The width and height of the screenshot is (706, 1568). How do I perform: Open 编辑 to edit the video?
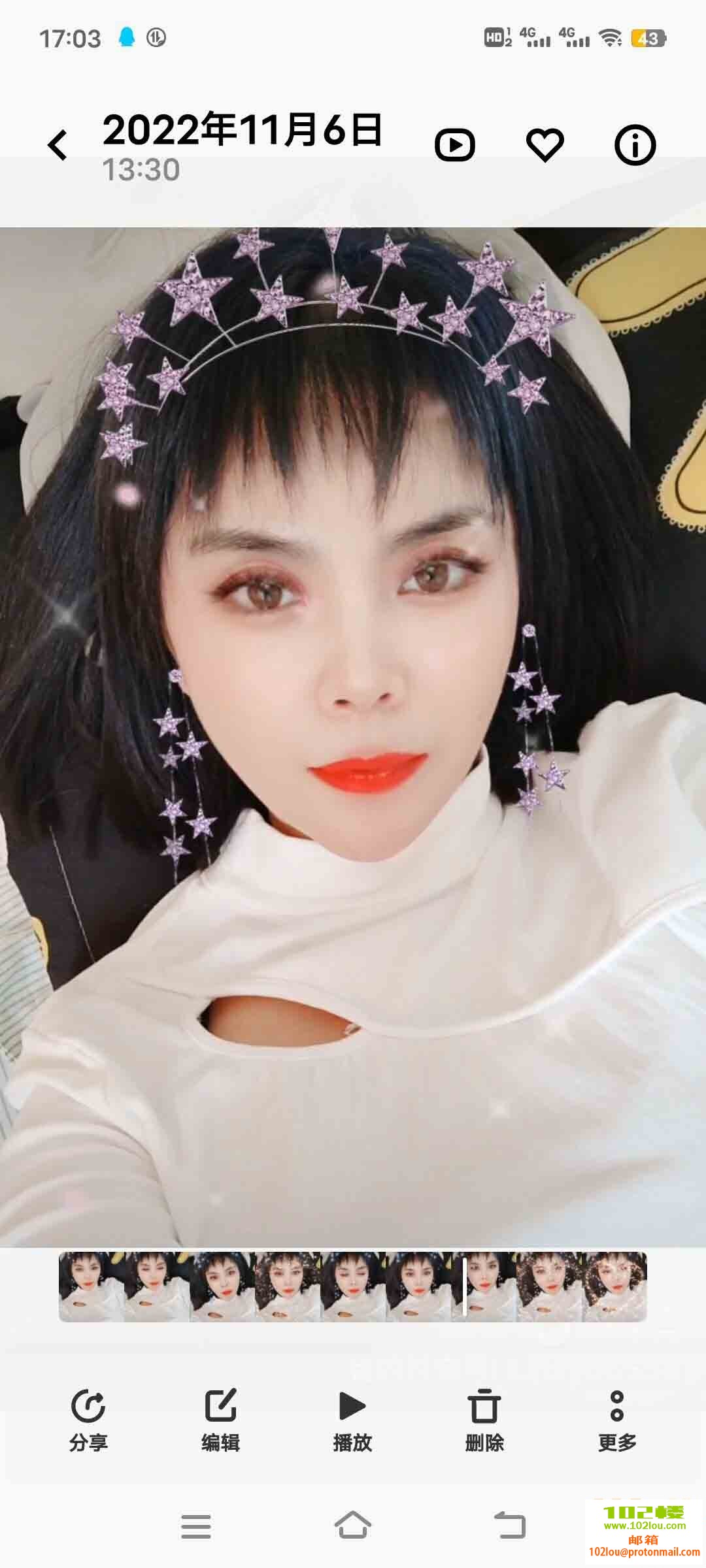pos(220,1419)
